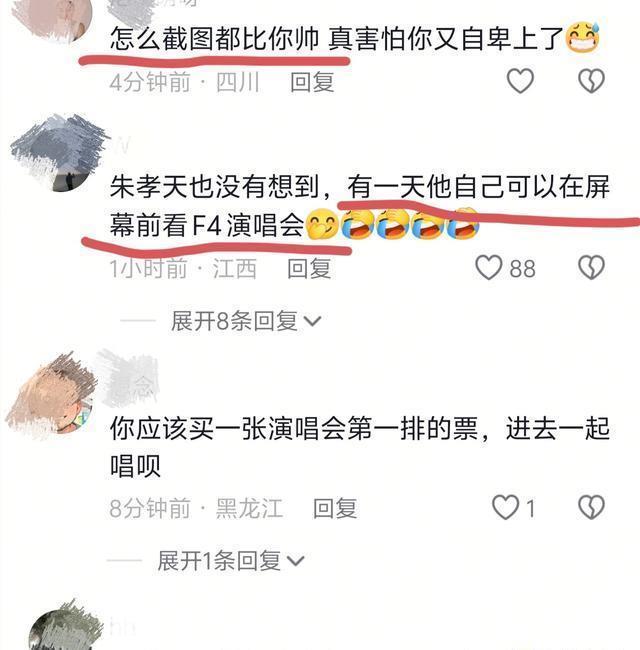The width and height of the screenshot is (640, 650).
Task: Like the 黑龙江 comment with 1 like
Action: click(506, 508)
